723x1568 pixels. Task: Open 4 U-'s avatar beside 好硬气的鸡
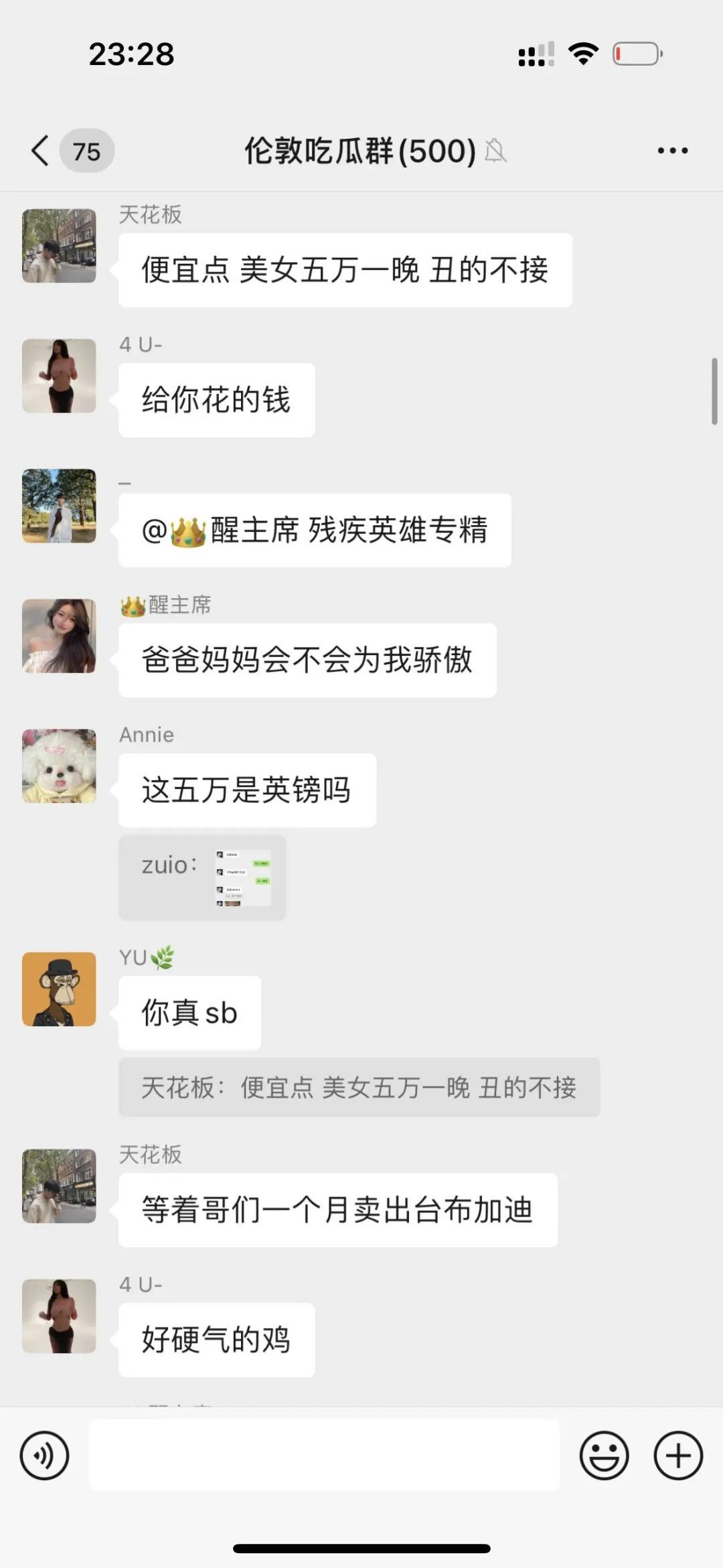point(59,1316)
